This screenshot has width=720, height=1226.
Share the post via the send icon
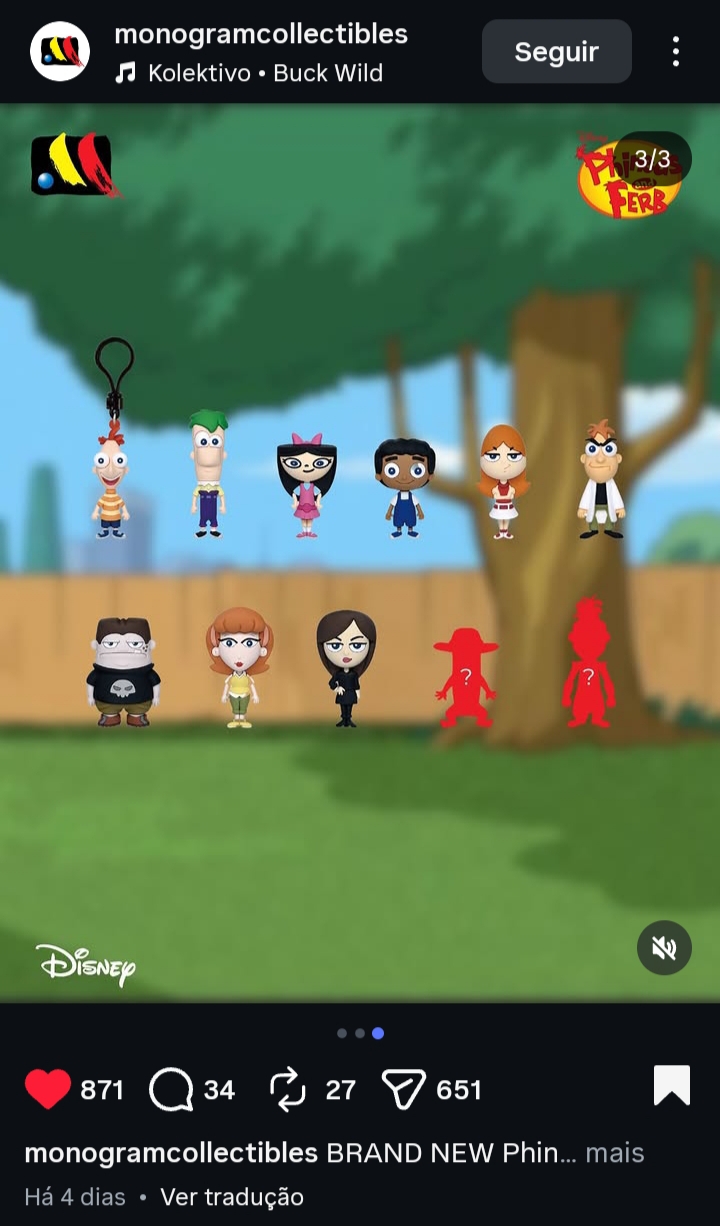pos(404,1089)
